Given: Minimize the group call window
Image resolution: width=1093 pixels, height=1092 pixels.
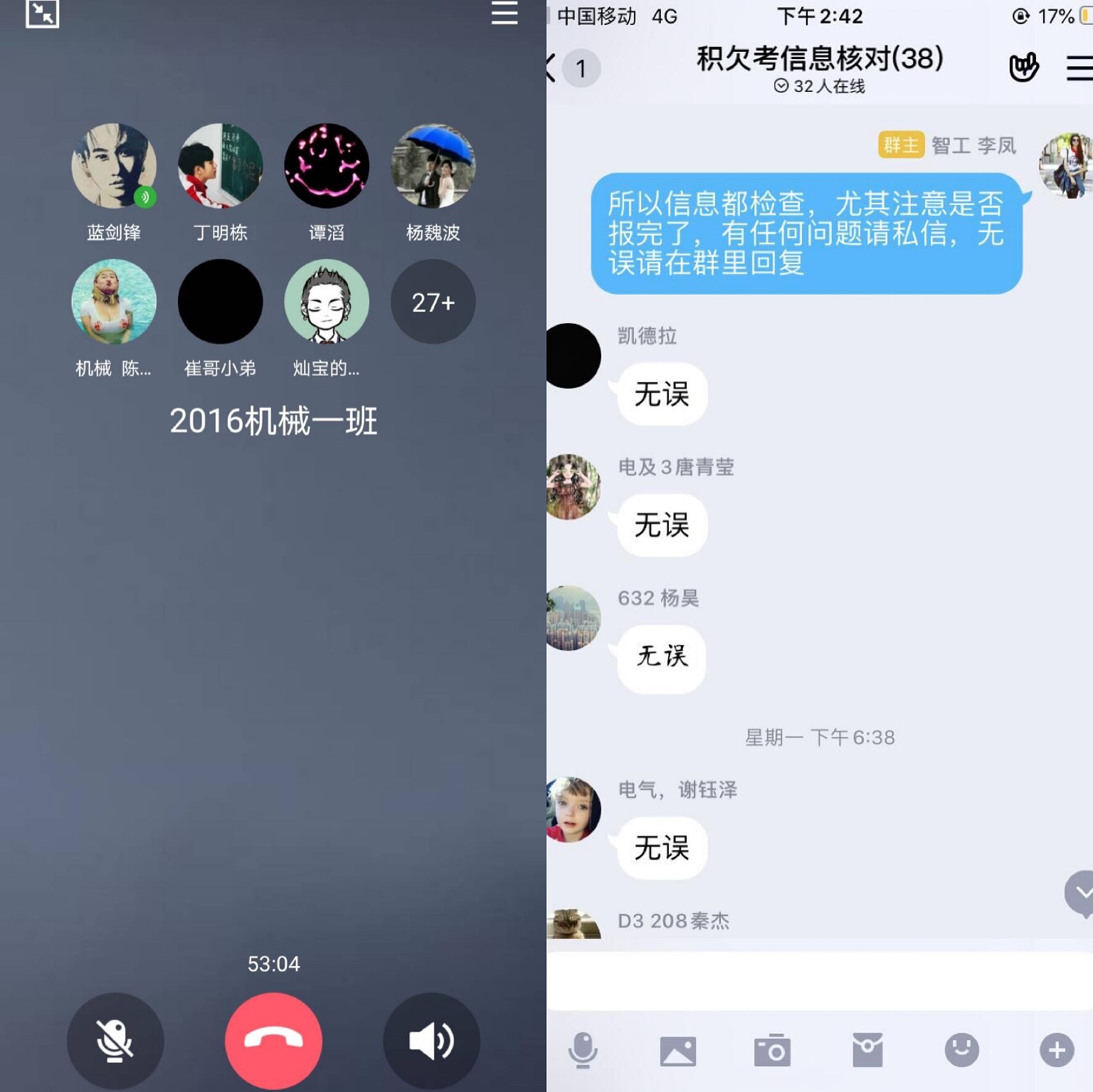Looking at the screenshot, I should 42,13.
